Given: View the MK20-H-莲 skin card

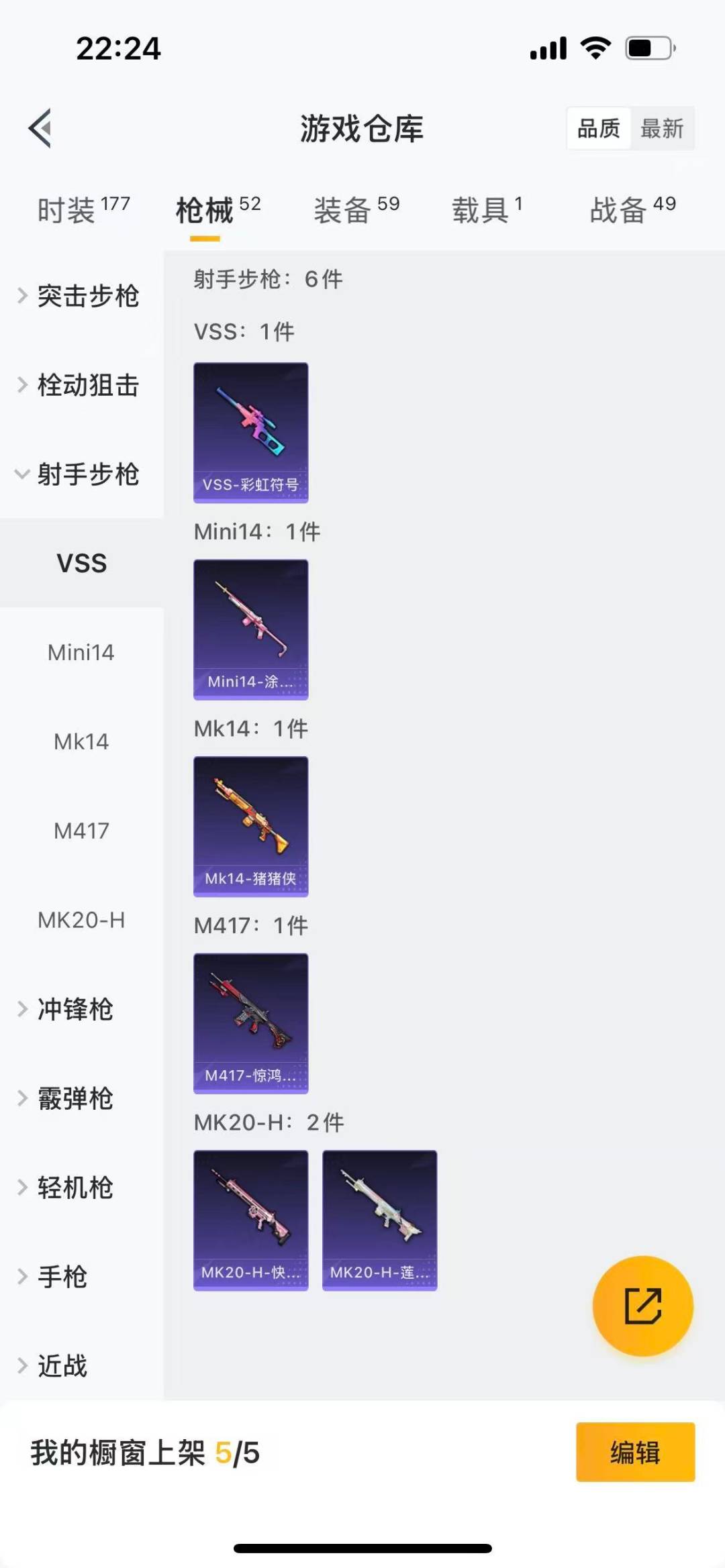Looking at the screenshot, I should point(380,1220).
